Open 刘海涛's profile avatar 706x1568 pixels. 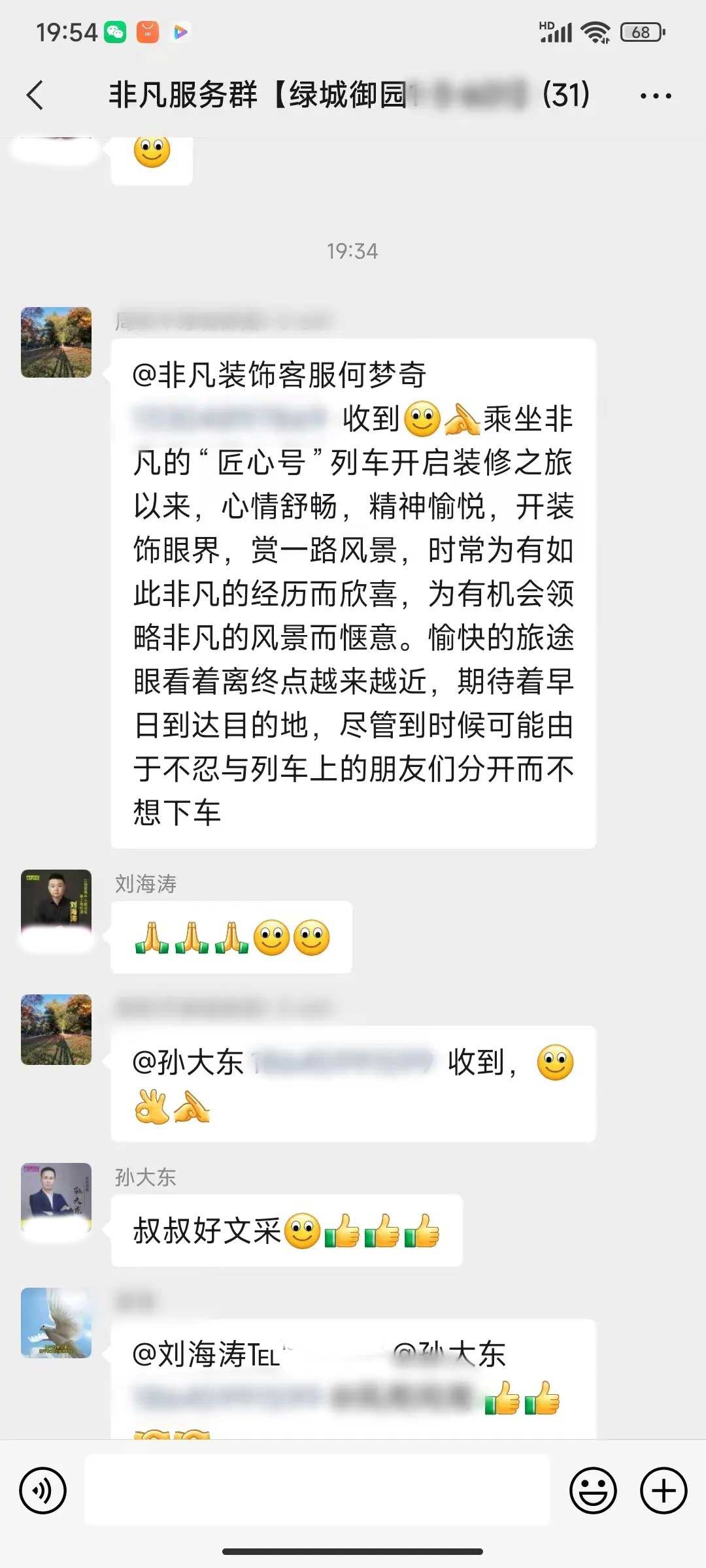(56, 904)
